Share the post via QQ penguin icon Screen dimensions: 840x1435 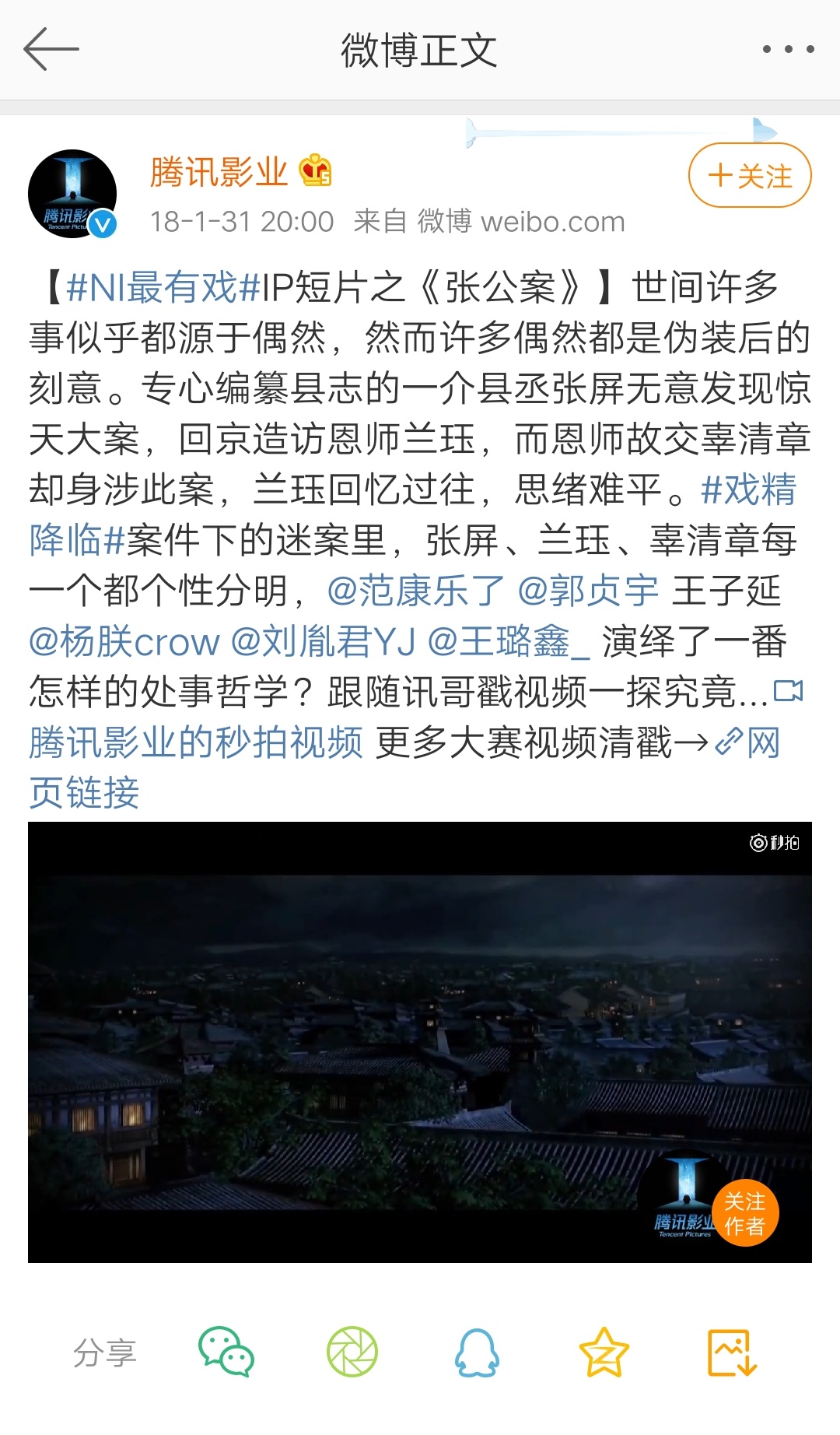[x=477, y=1353]
